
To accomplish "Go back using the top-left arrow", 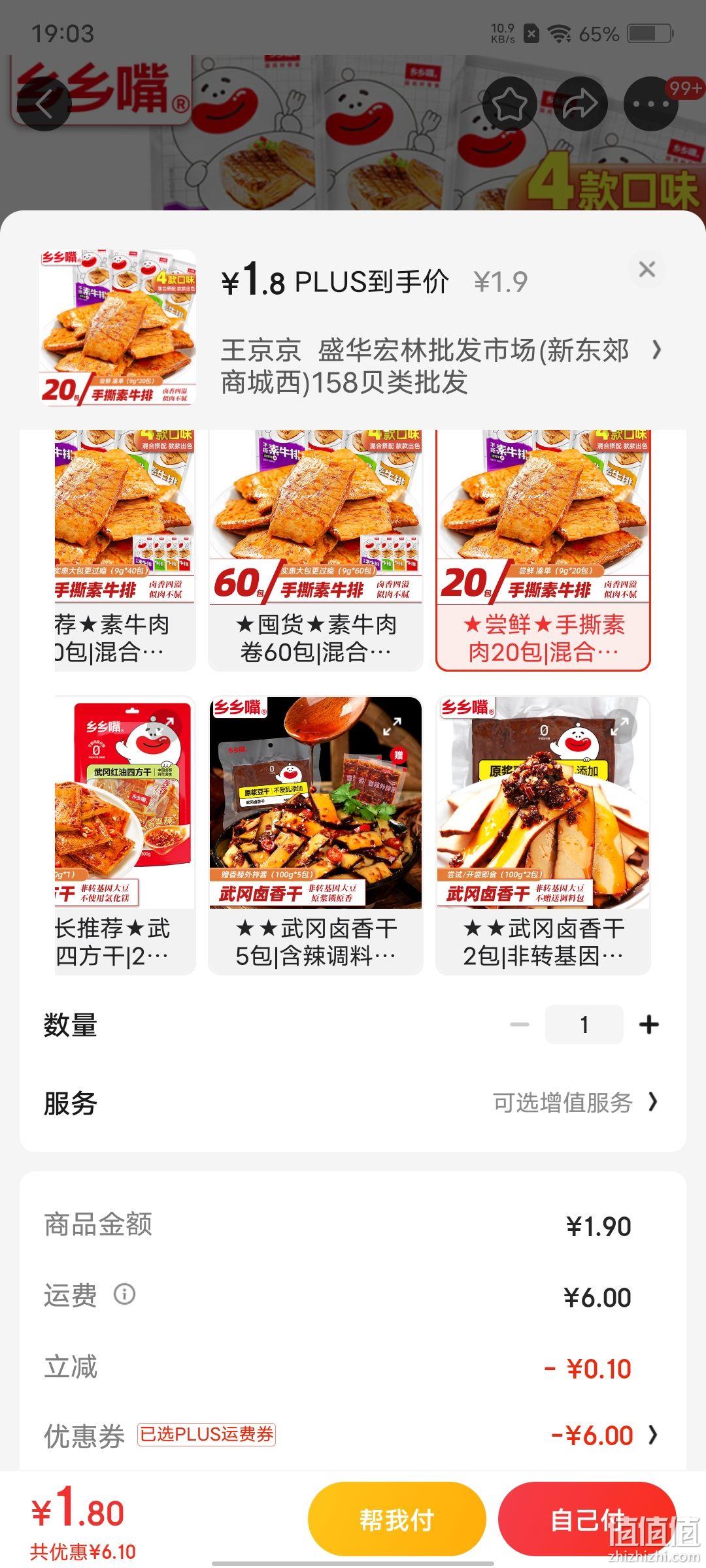I will click(x=44, y=104).
